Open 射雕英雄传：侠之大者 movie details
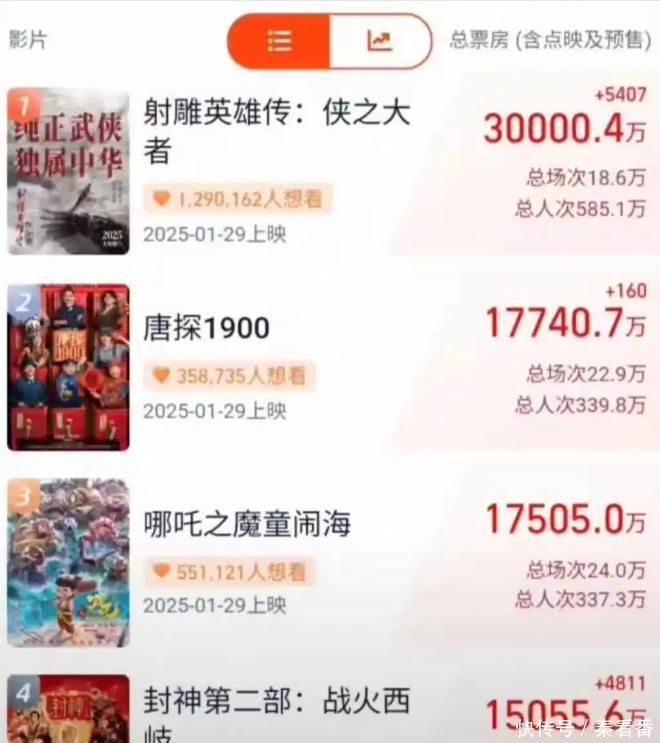Screen dimensions: 660x743 pos(277,130)
